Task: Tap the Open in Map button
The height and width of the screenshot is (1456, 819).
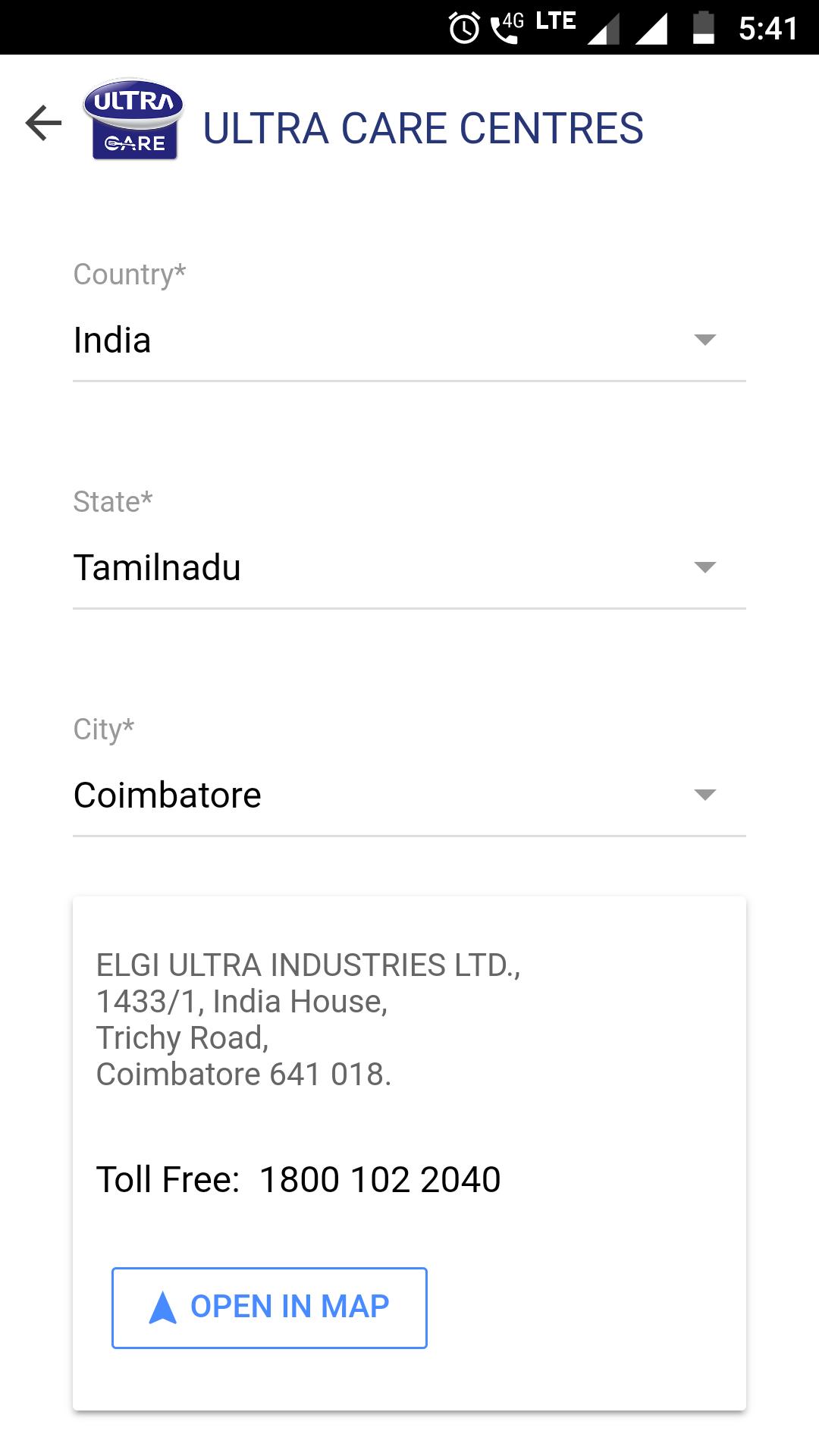Action: pyautogui.click(x=269, y=1307)
